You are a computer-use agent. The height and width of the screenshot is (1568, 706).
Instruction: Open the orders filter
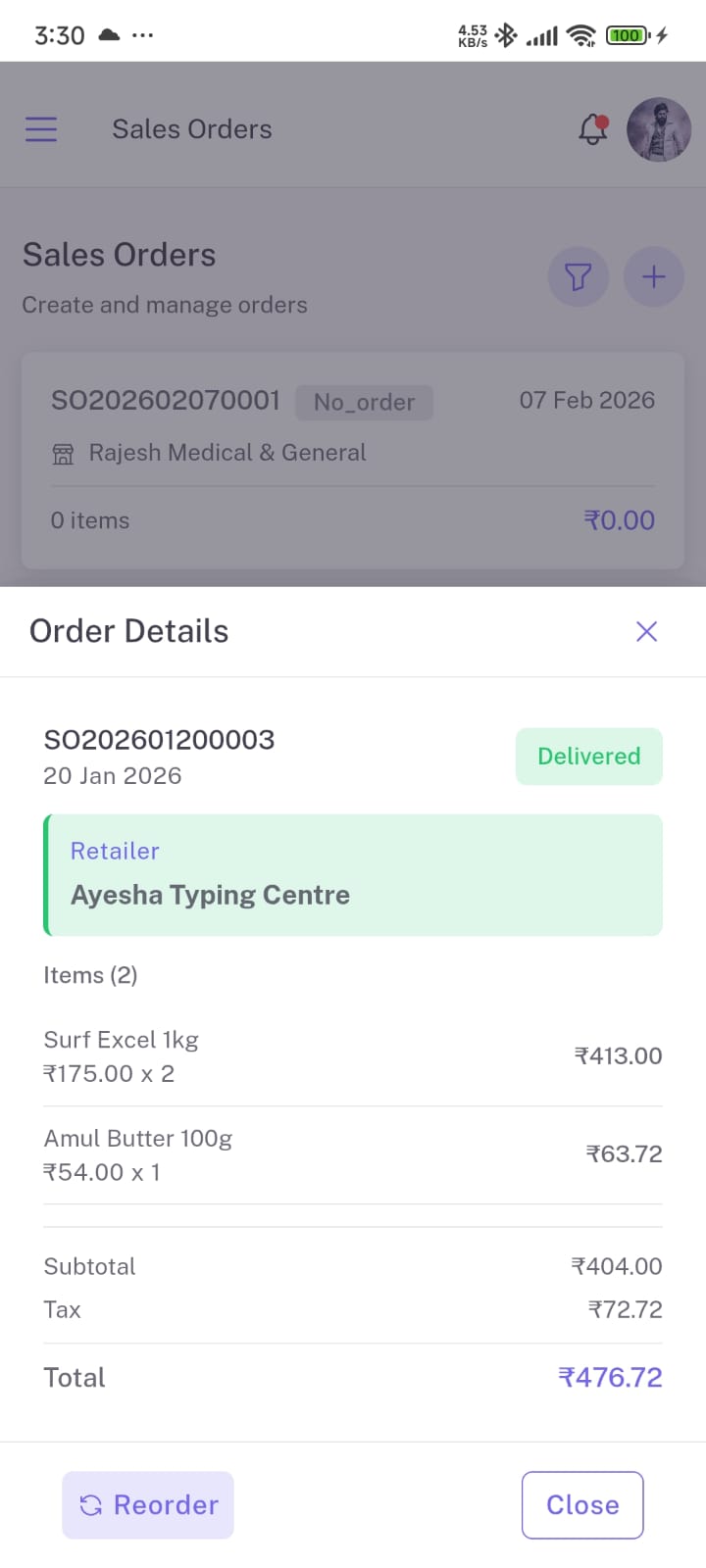pyautogui.click(x=579, y=276)
